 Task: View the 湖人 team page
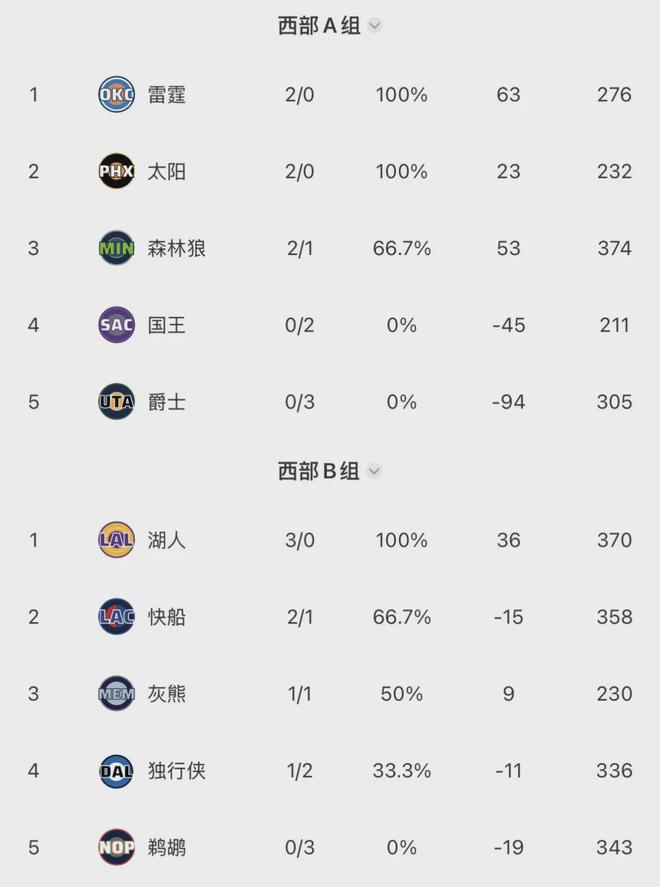point(166,540)
